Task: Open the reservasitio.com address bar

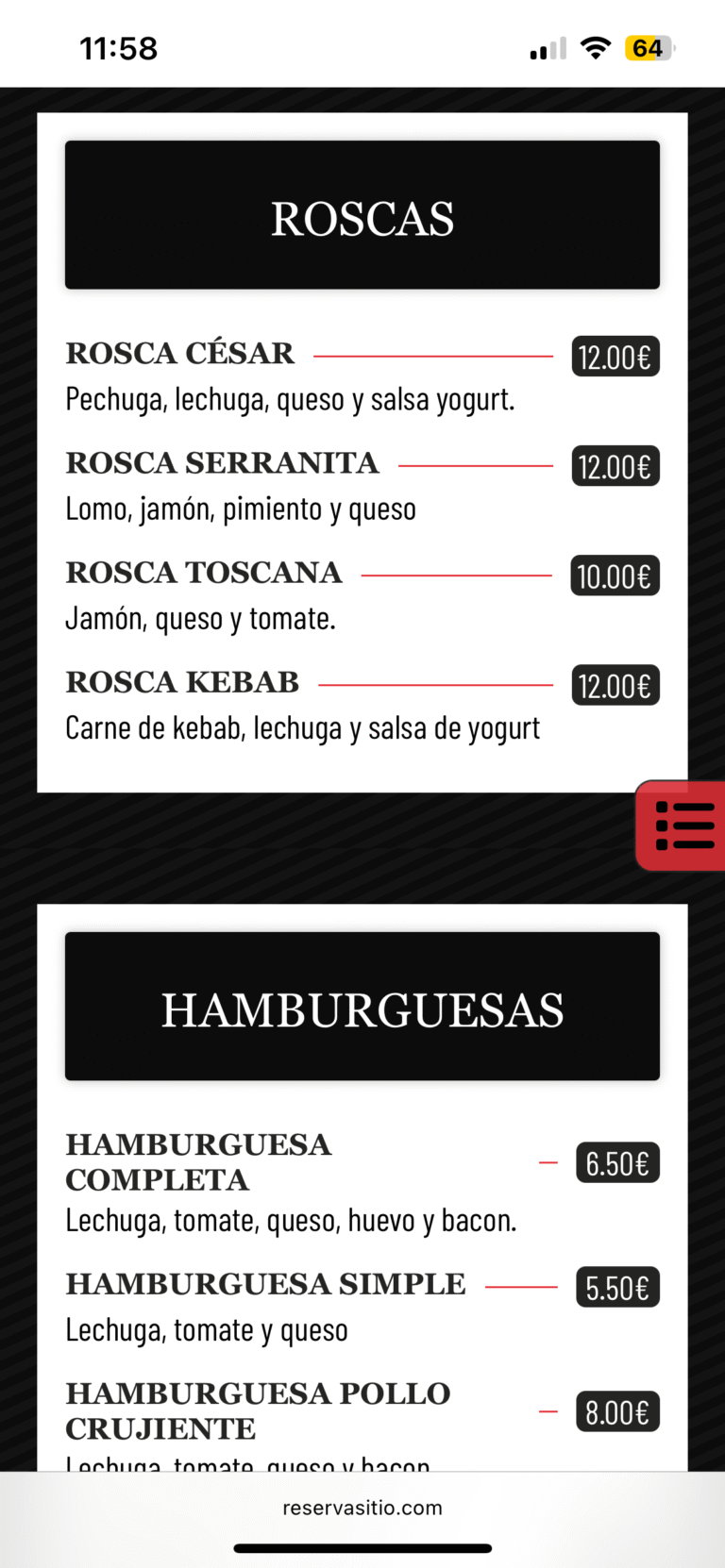Action: tap(362, 1507)
